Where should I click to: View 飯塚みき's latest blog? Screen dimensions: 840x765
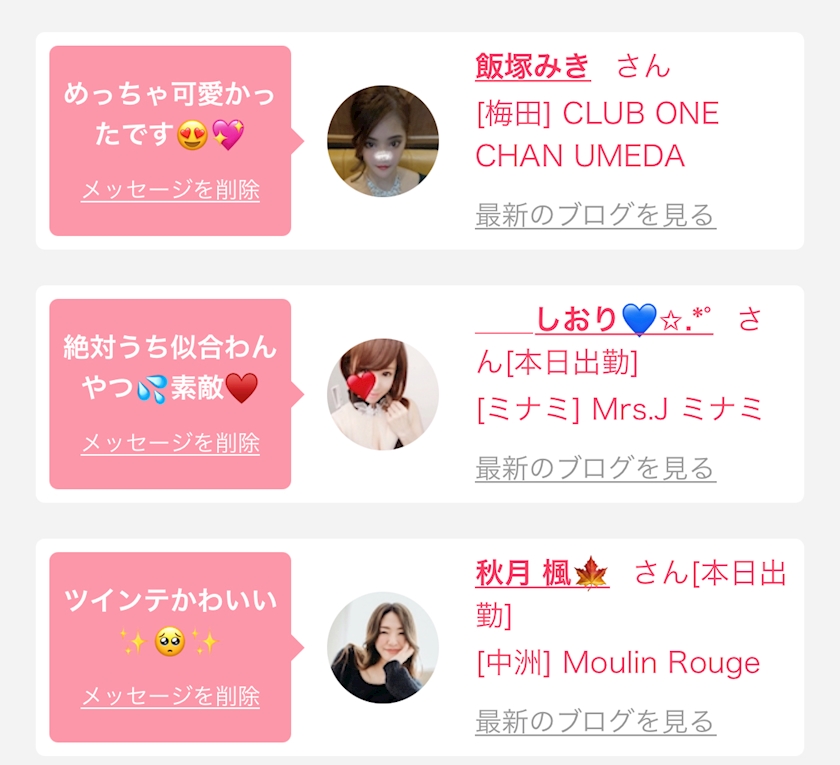coord(595,215)
